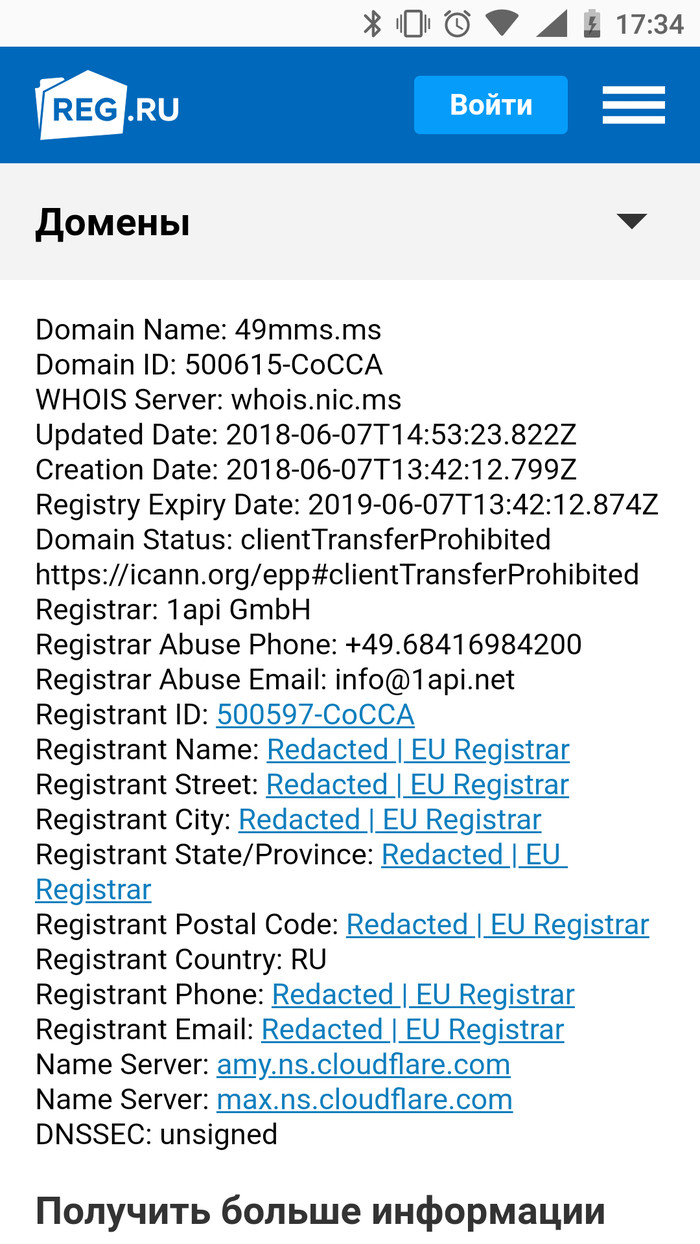This screenshot has width=700, height=1244.
Task: Open Registrant Street redacted link
Action: [417, 785]
